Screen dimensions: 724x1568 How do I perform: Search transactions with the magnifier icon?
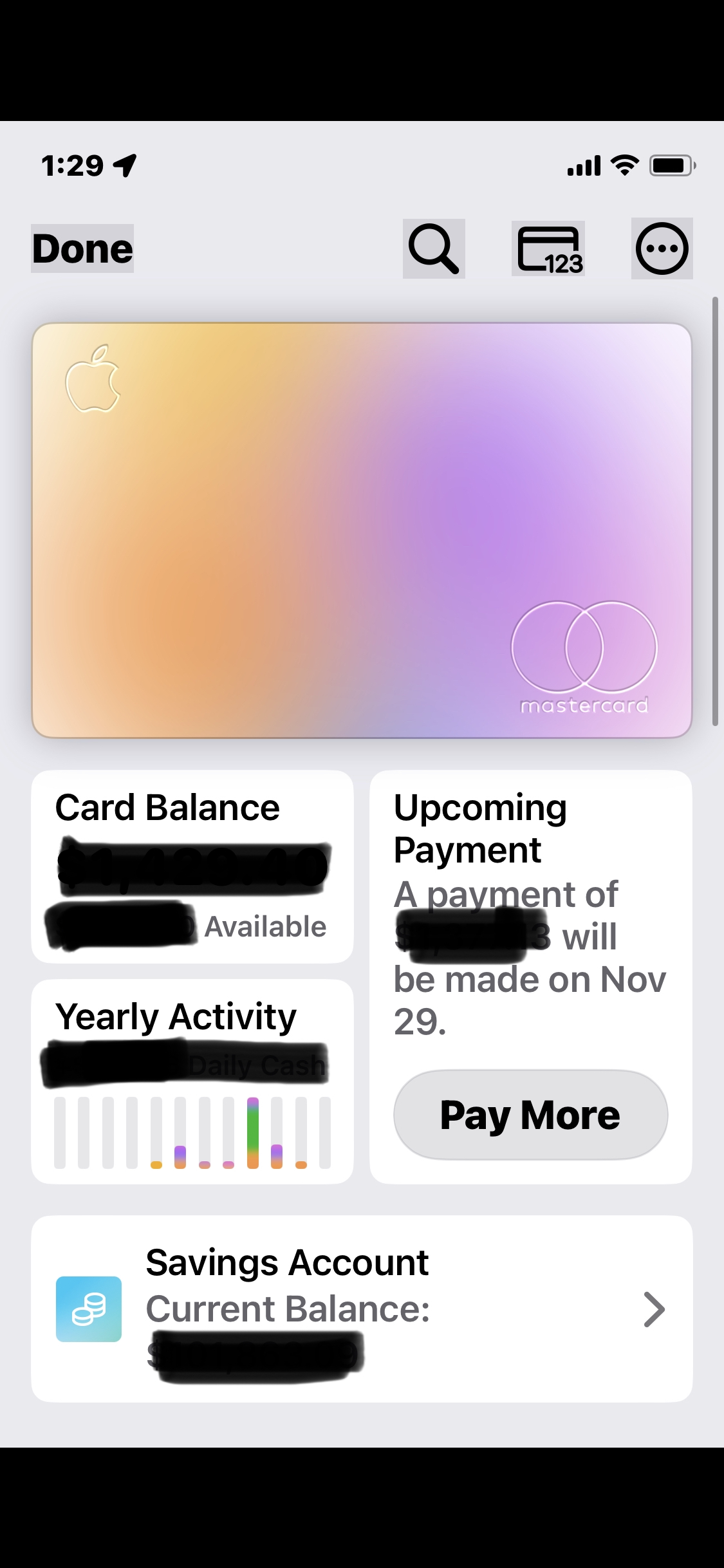click(x=434, y=249)
